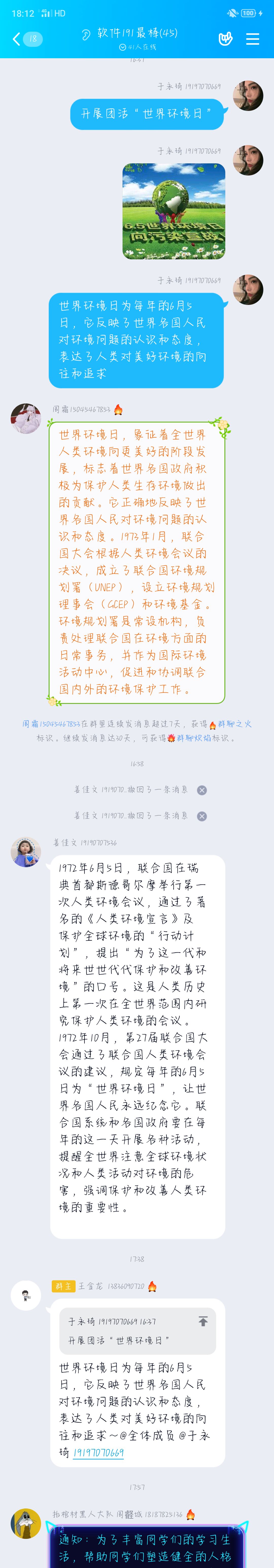Viewport: 274px width, 1568px height.
Task: Jump to the quoted 于永琦 original message
Action: [203, 1322]
